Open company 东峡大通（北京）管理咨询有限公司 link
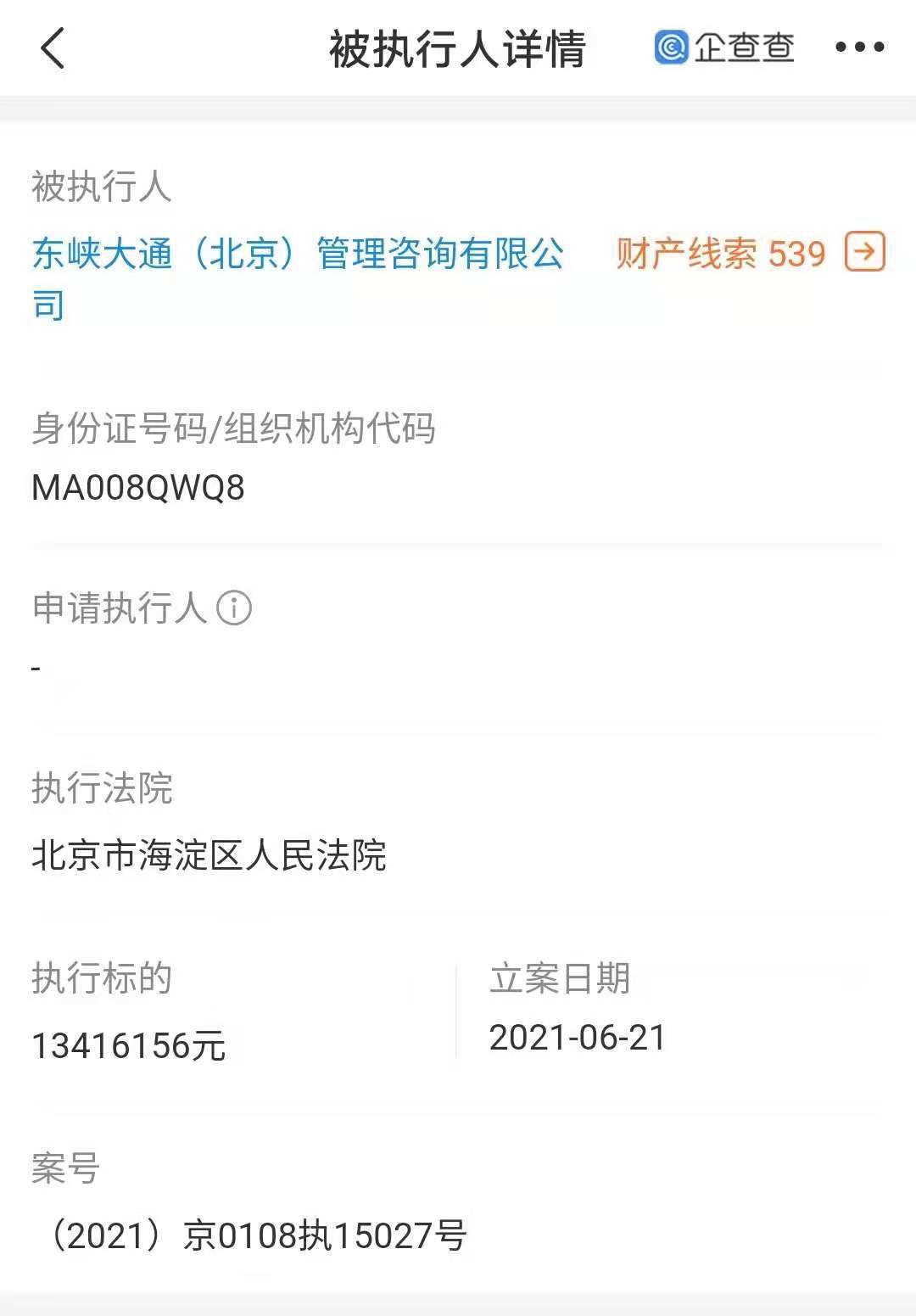The width and height of the screenshot is (916, 1316). [297, 255]
